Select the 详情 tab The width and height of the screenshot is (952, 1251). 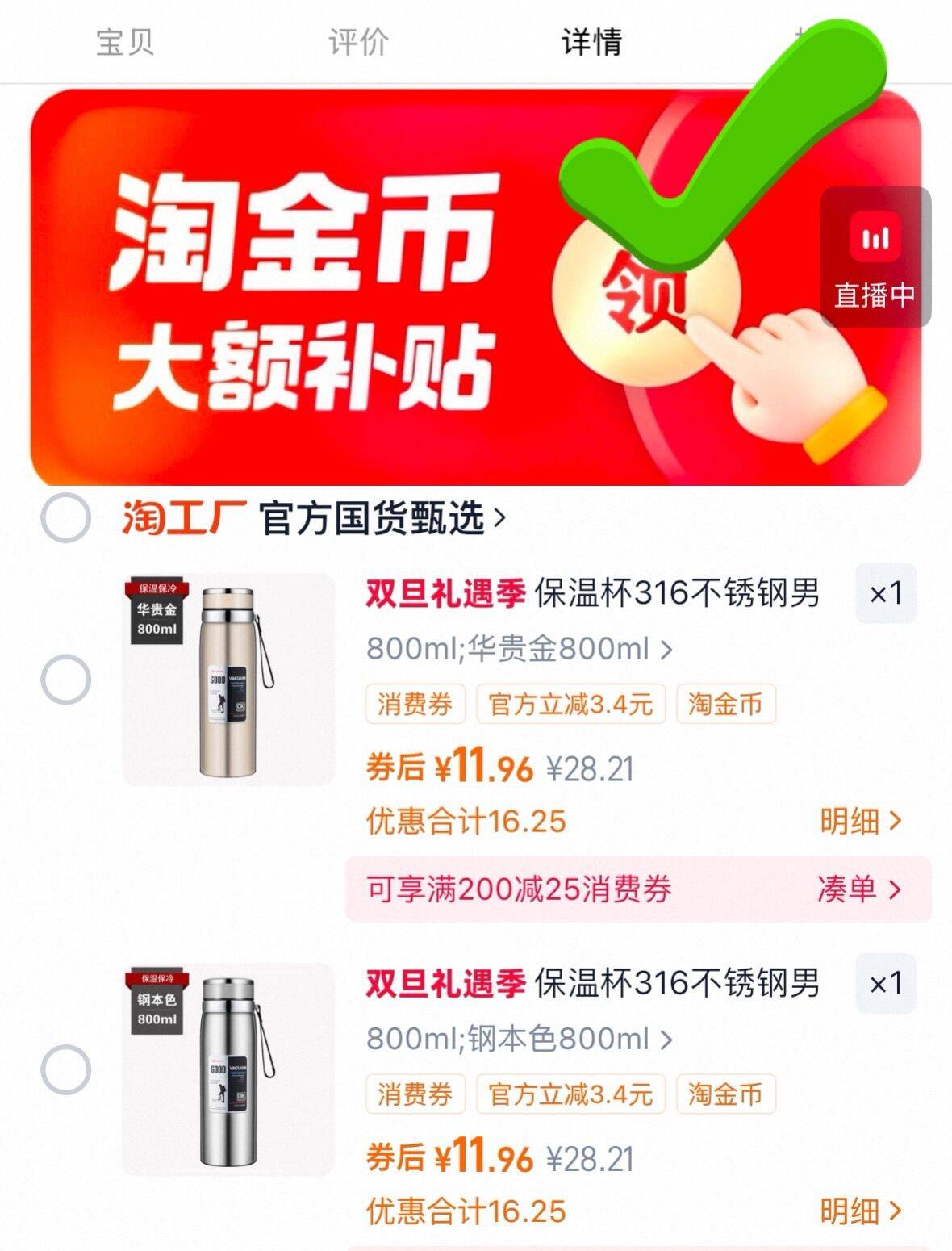(592, 42)
